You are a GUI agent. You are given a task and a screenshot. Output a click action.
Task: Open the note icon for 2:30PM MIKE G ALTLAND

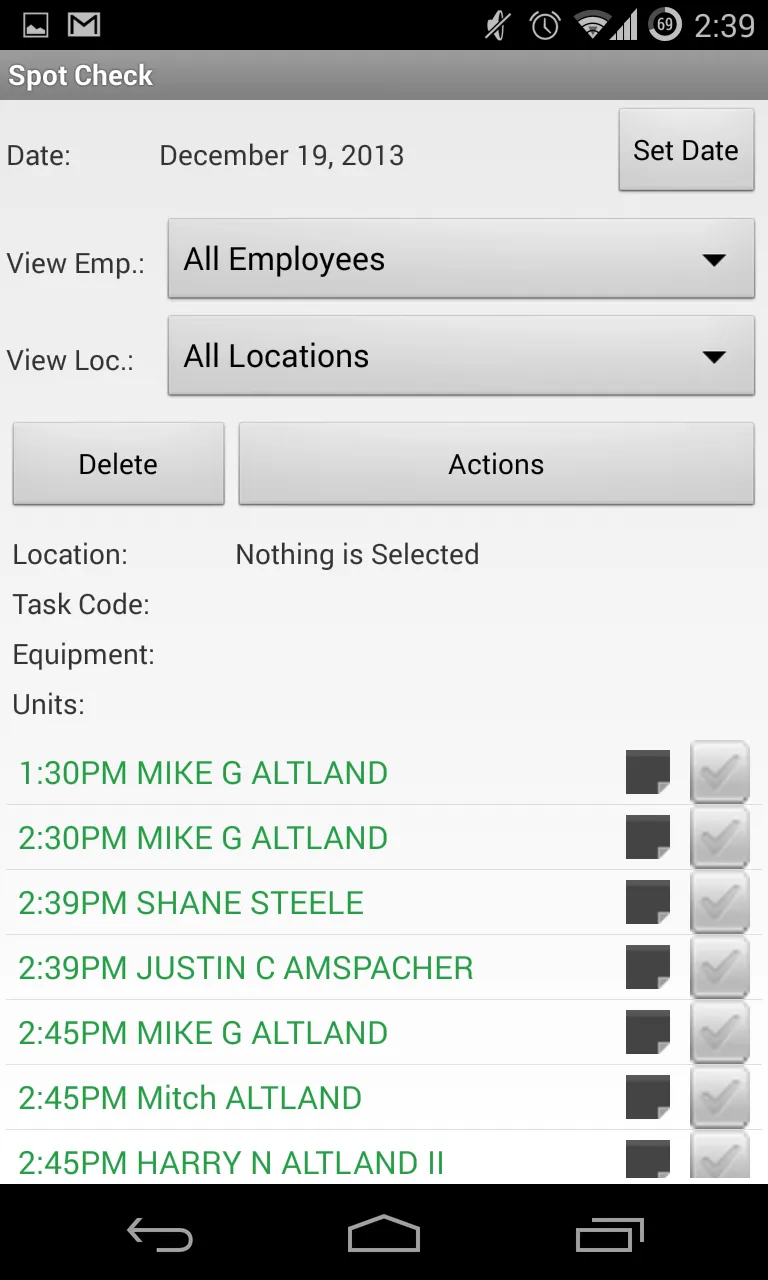coord(648,837)
